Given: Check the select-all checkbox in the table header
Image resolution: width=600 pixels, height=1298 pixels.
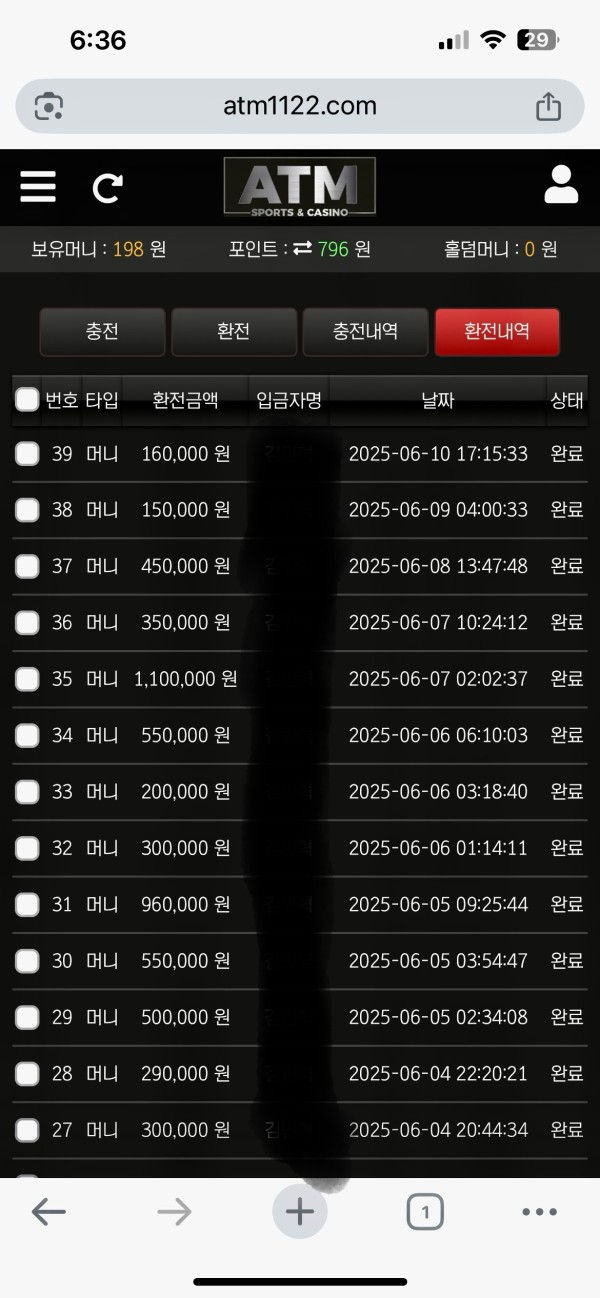Looking at the screenshot, I should (27, 400).
